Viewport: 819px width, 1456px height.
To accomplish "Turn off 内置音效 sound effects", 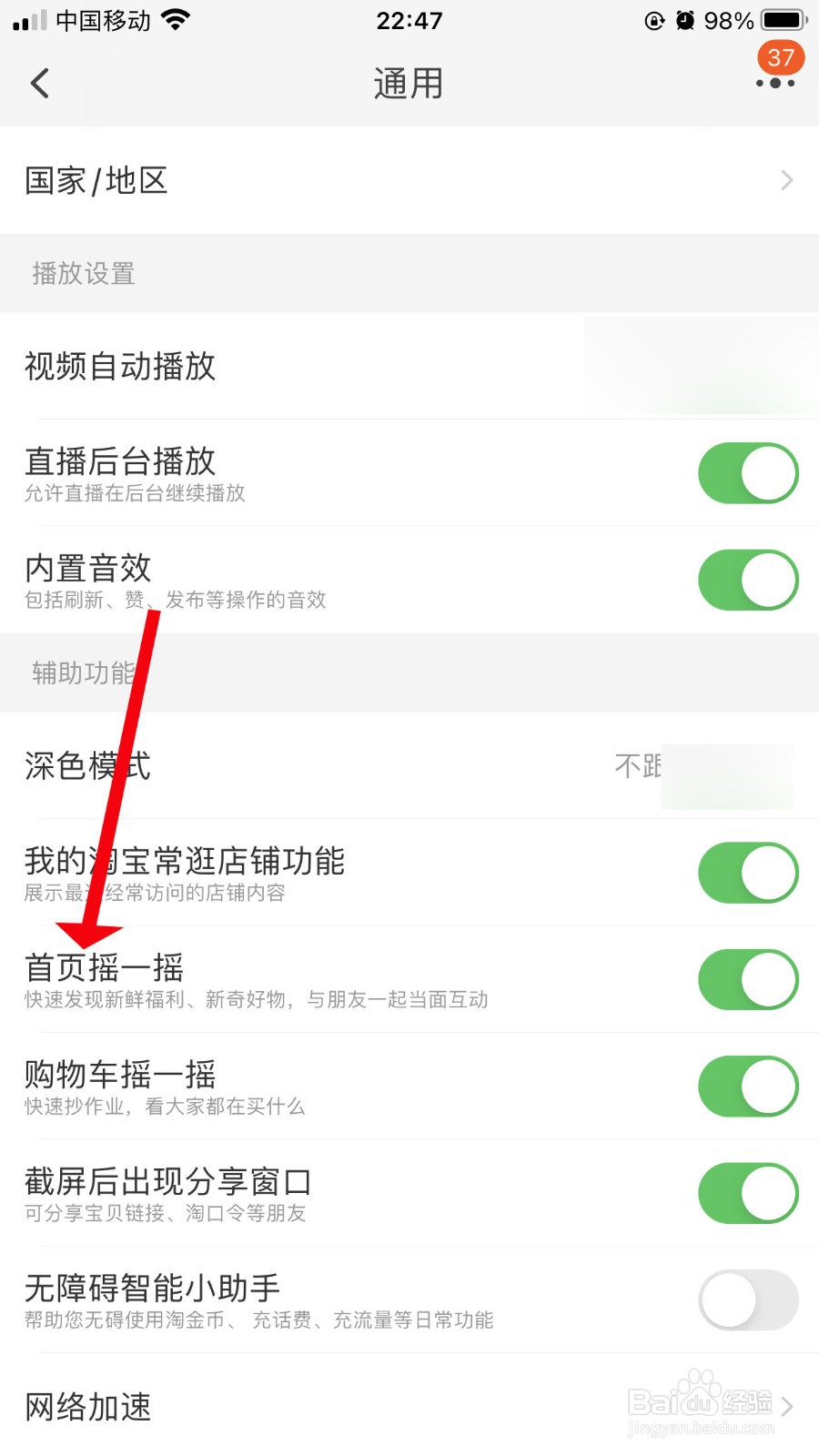I will pos(748,579).
